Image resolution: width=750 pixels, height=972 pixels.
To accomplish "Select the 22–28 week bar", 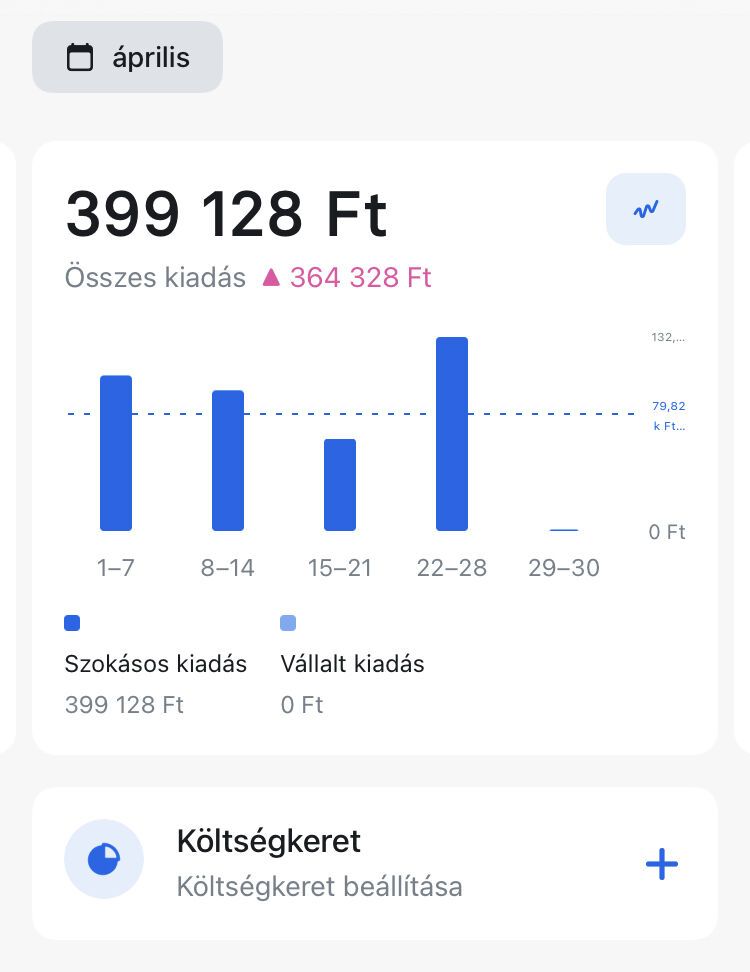I will tap(452, 434).
